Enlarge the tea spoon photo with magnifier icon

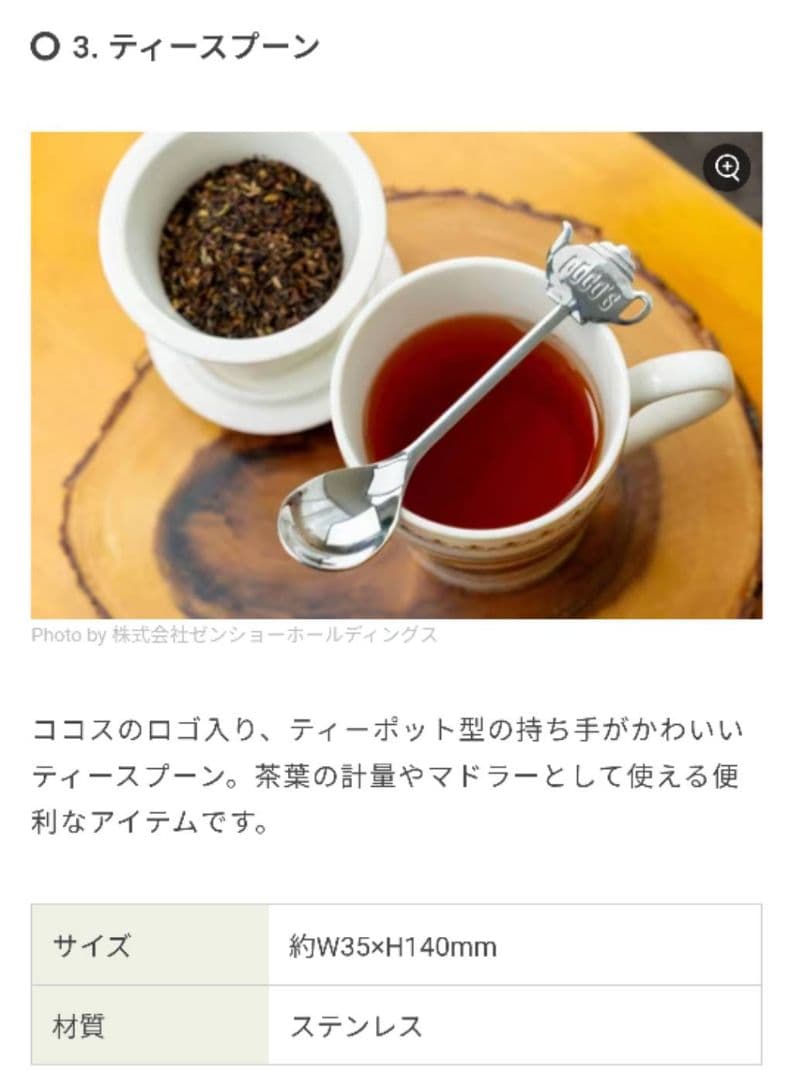(727, 166)
